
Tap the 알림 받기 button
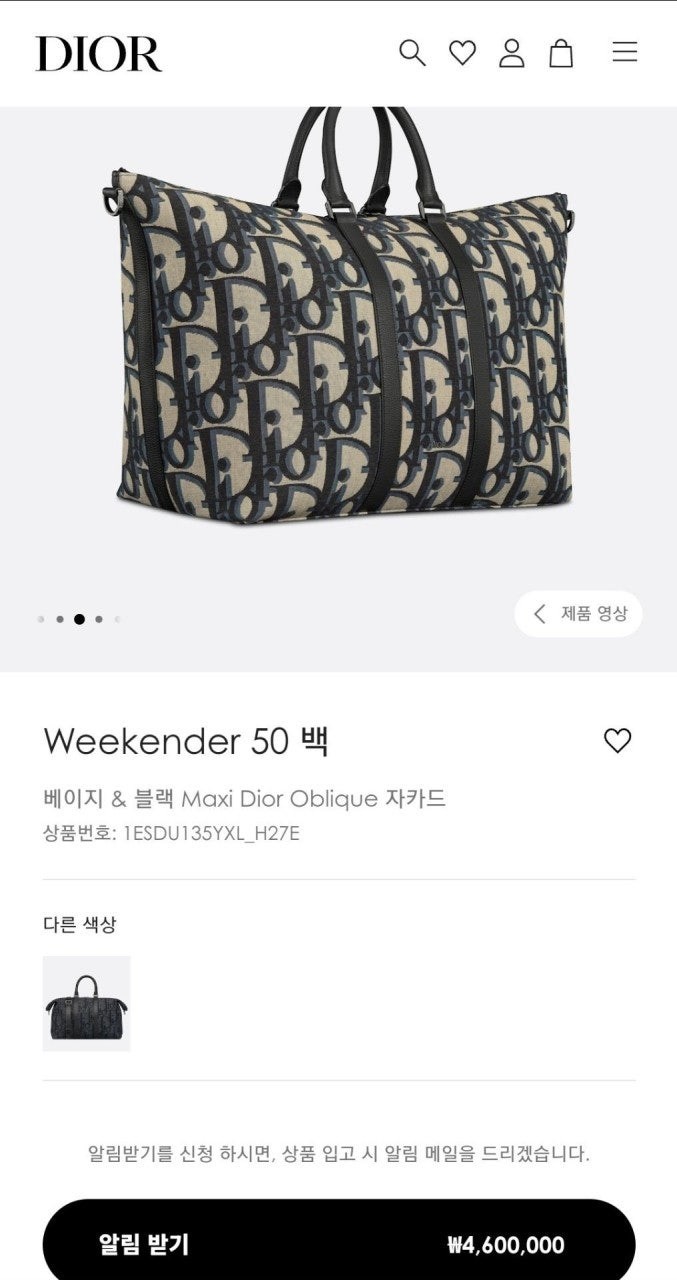338,1244
